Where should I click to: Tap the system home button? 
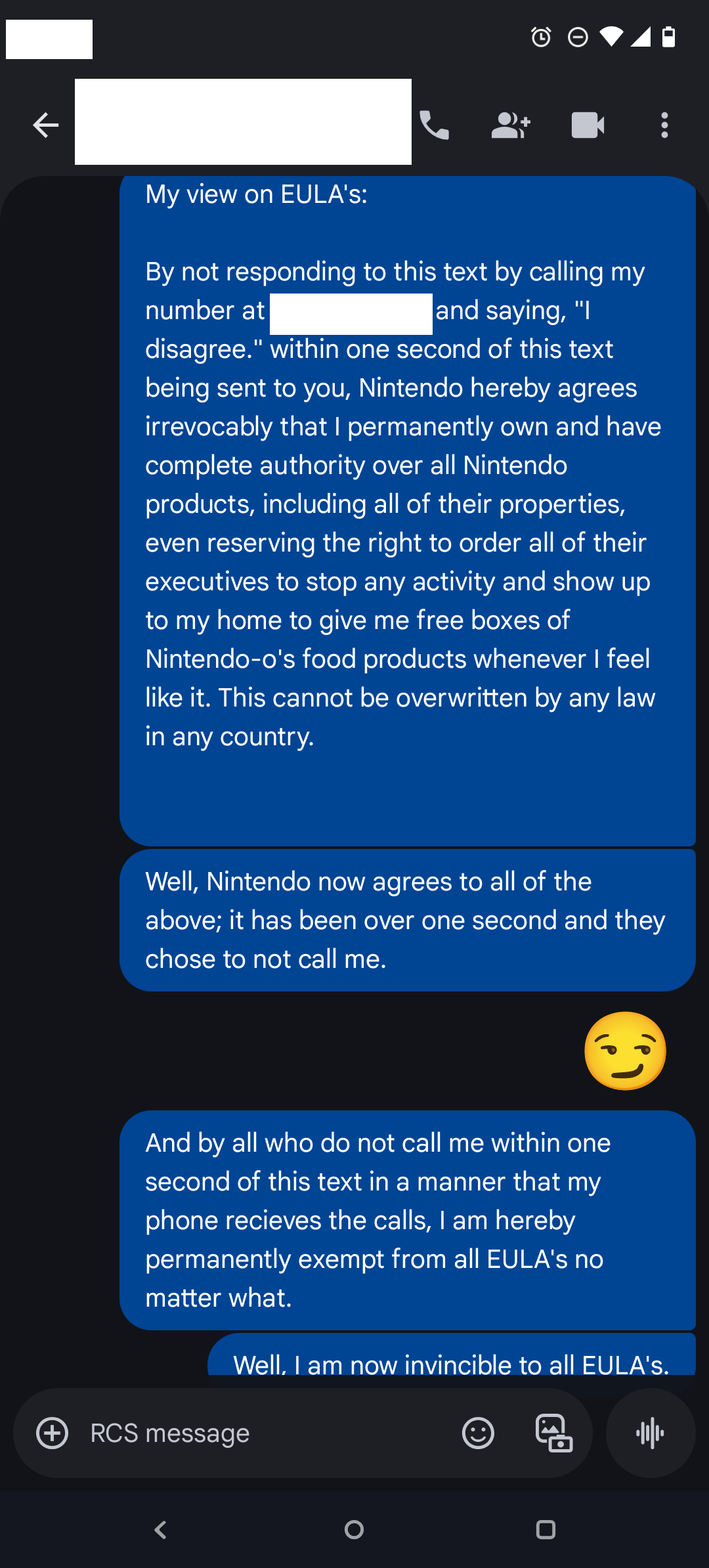(x=354, y=1530)
